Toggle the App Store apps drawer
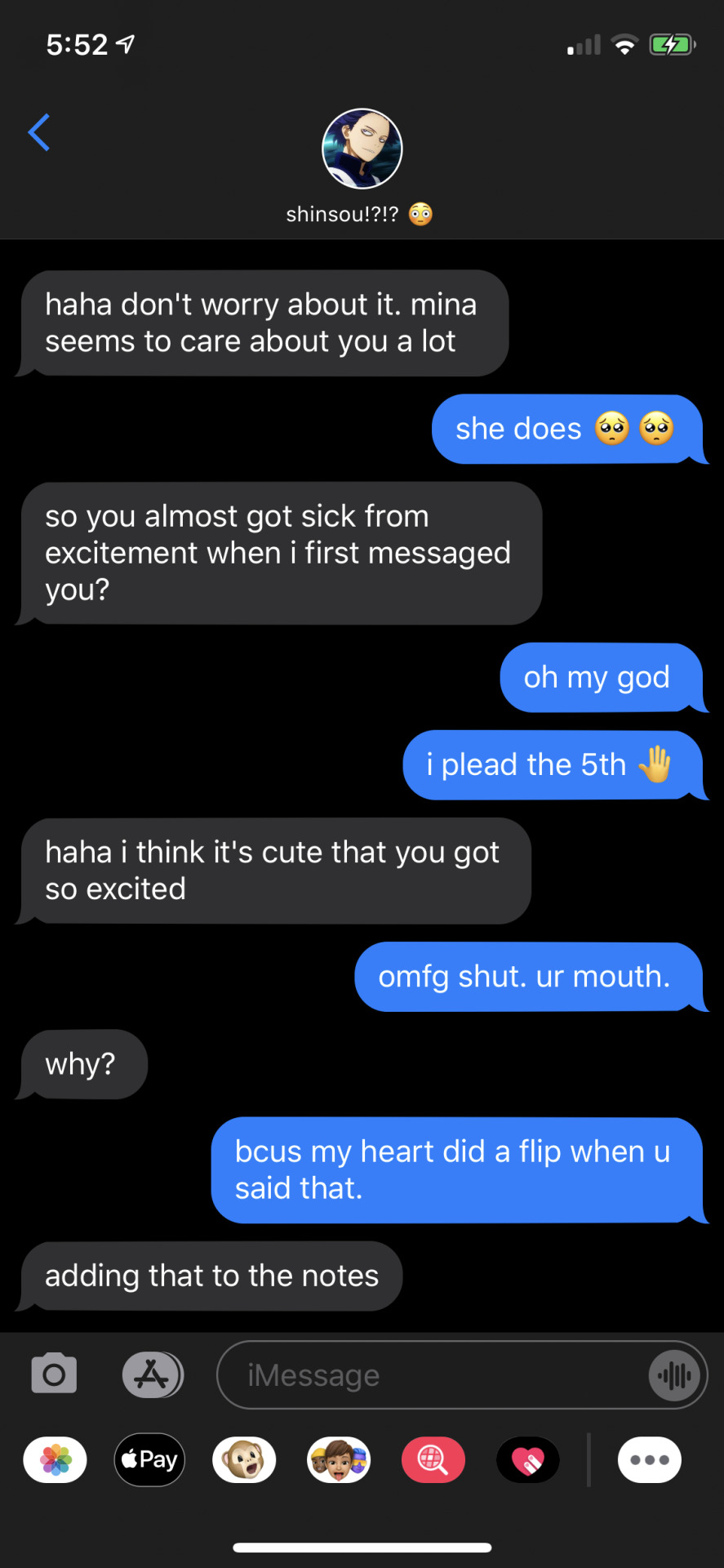 click(153, 1374)
